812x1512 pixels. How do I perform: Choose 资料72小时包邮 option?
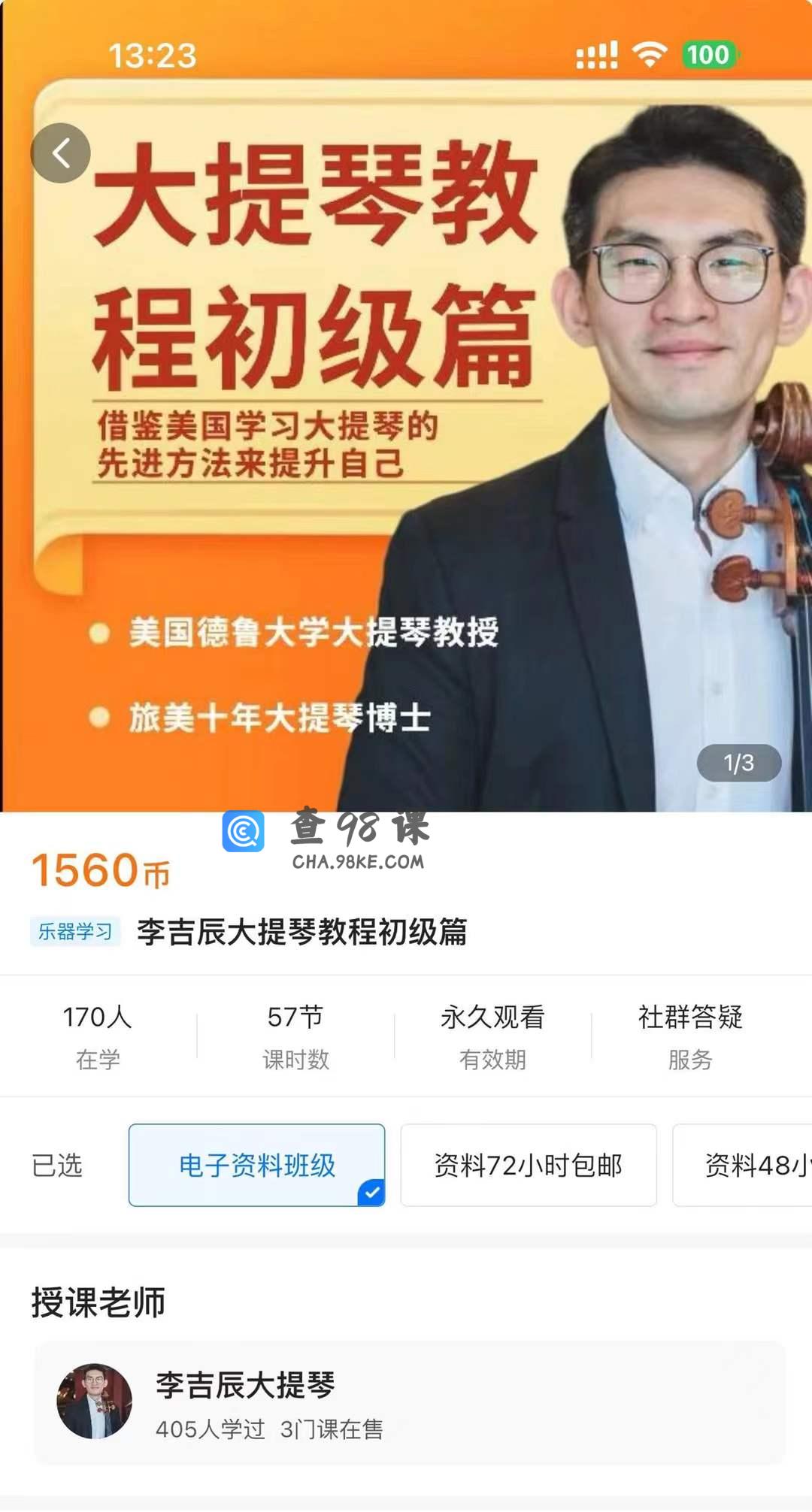(x=528, y=1165)
